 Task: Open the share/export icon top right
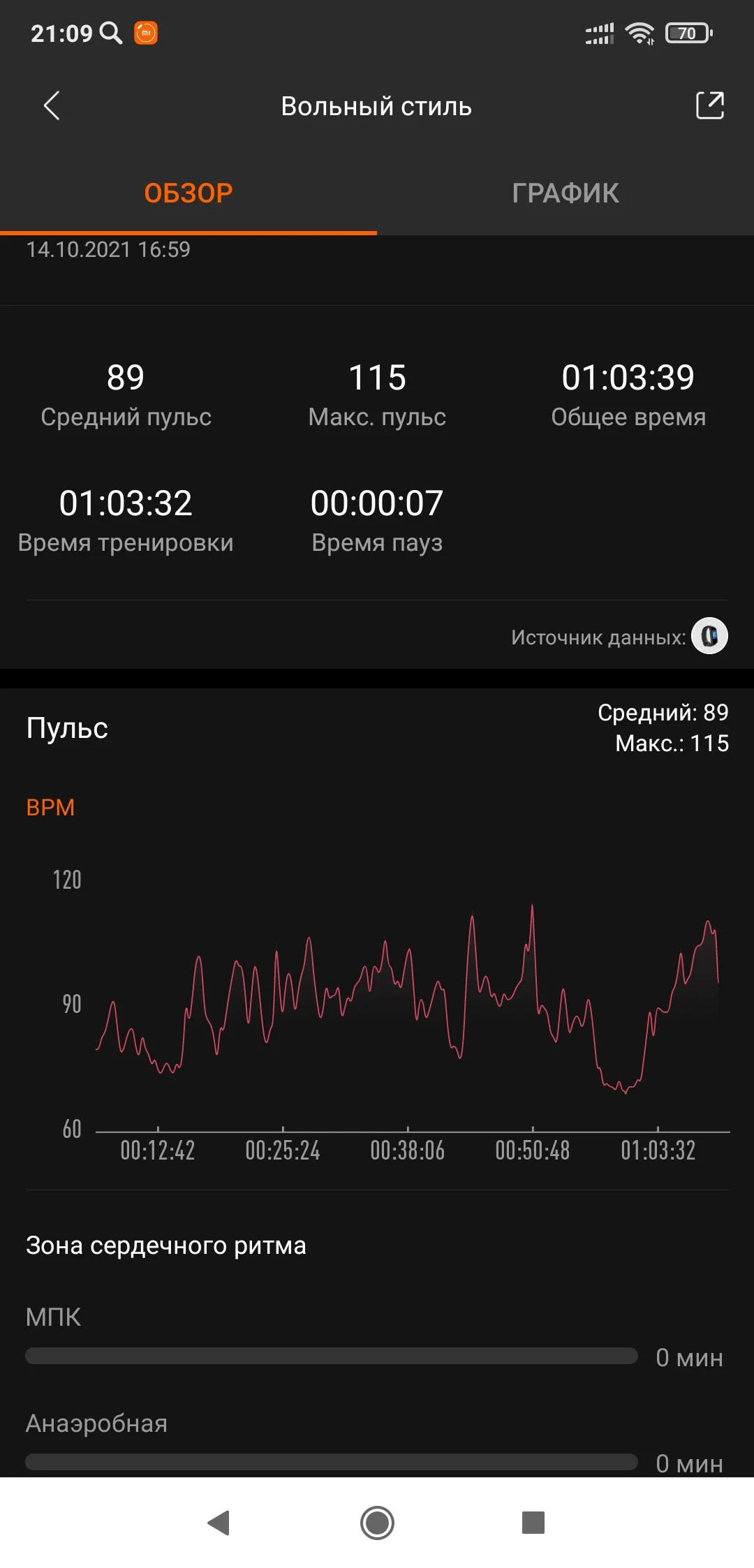[x=709, y=106]
